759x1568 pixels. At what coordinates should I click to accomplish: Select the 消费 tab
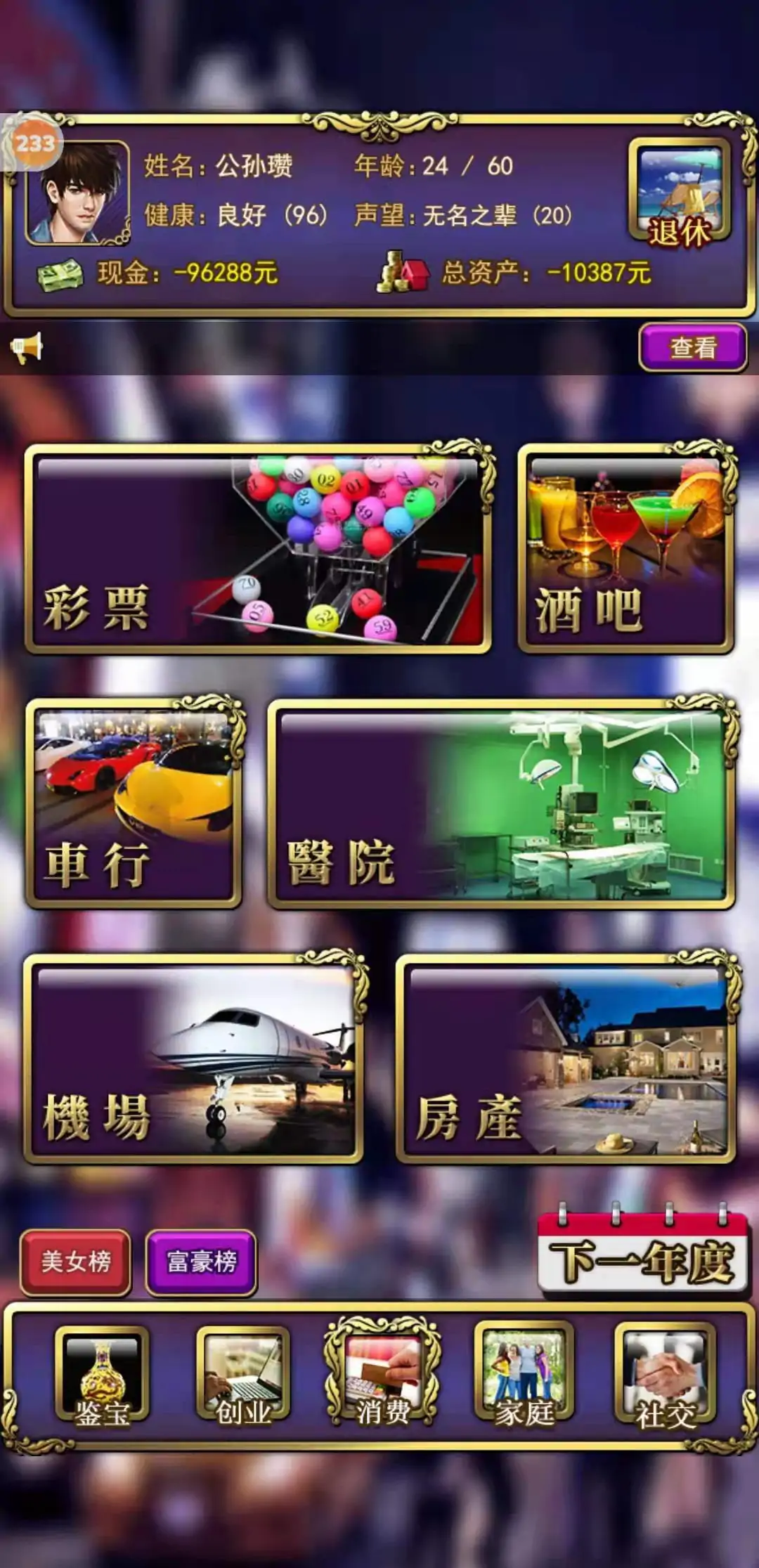click(383, 1377)
